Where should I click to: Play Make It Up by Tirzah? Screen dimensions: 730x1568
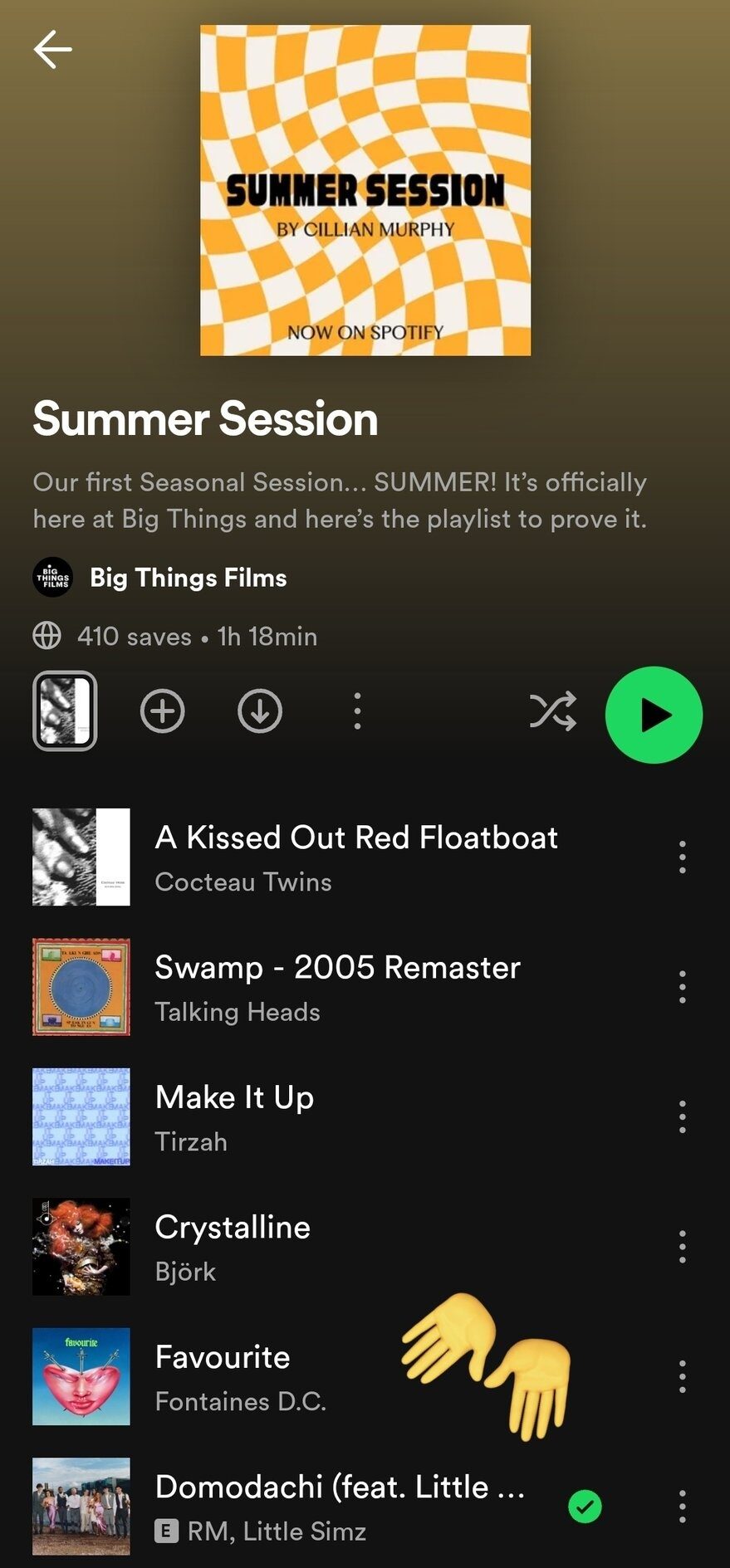[x=234, y=1117]
